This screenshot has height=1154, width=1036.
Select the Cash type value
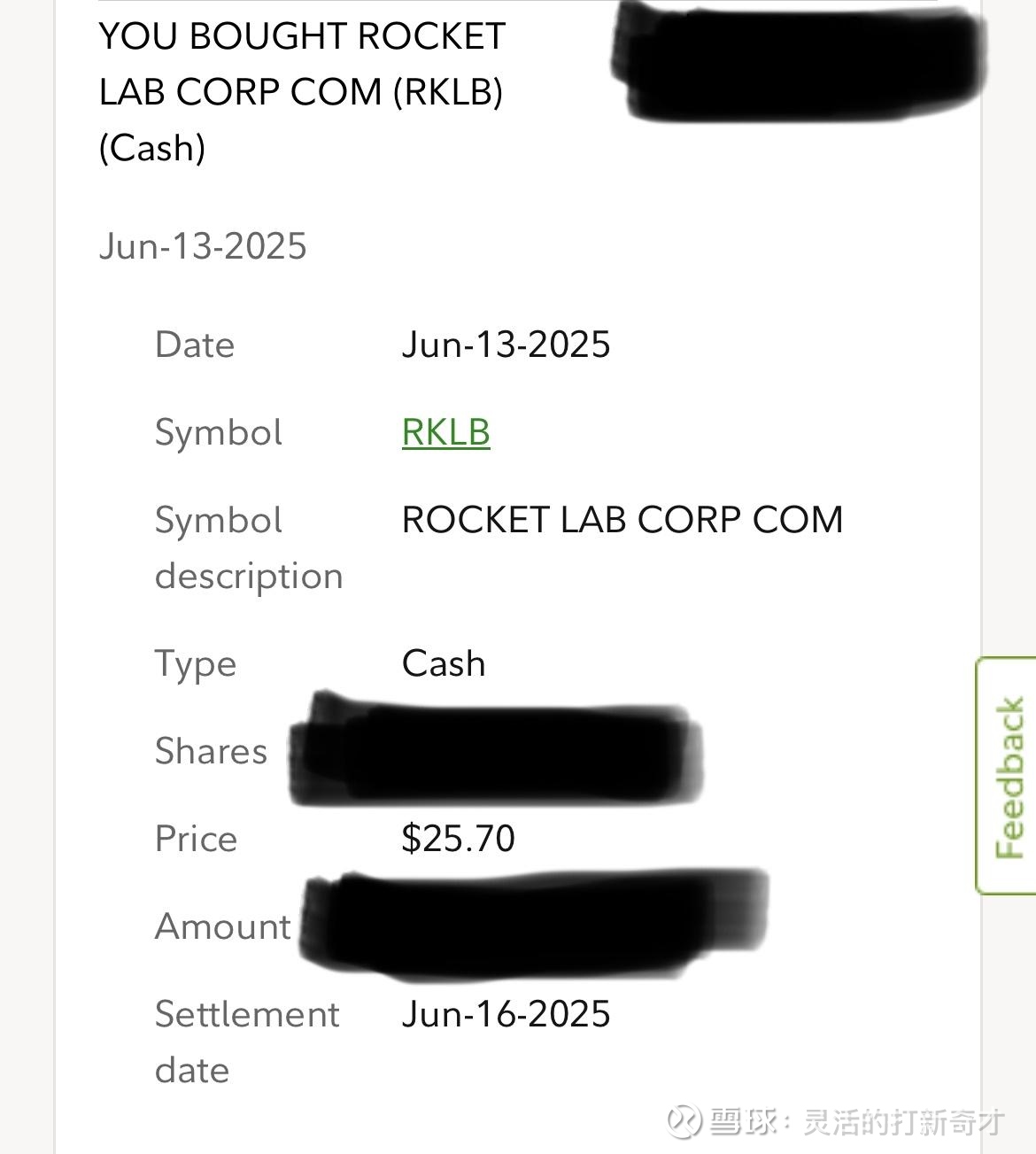[443, 663]
